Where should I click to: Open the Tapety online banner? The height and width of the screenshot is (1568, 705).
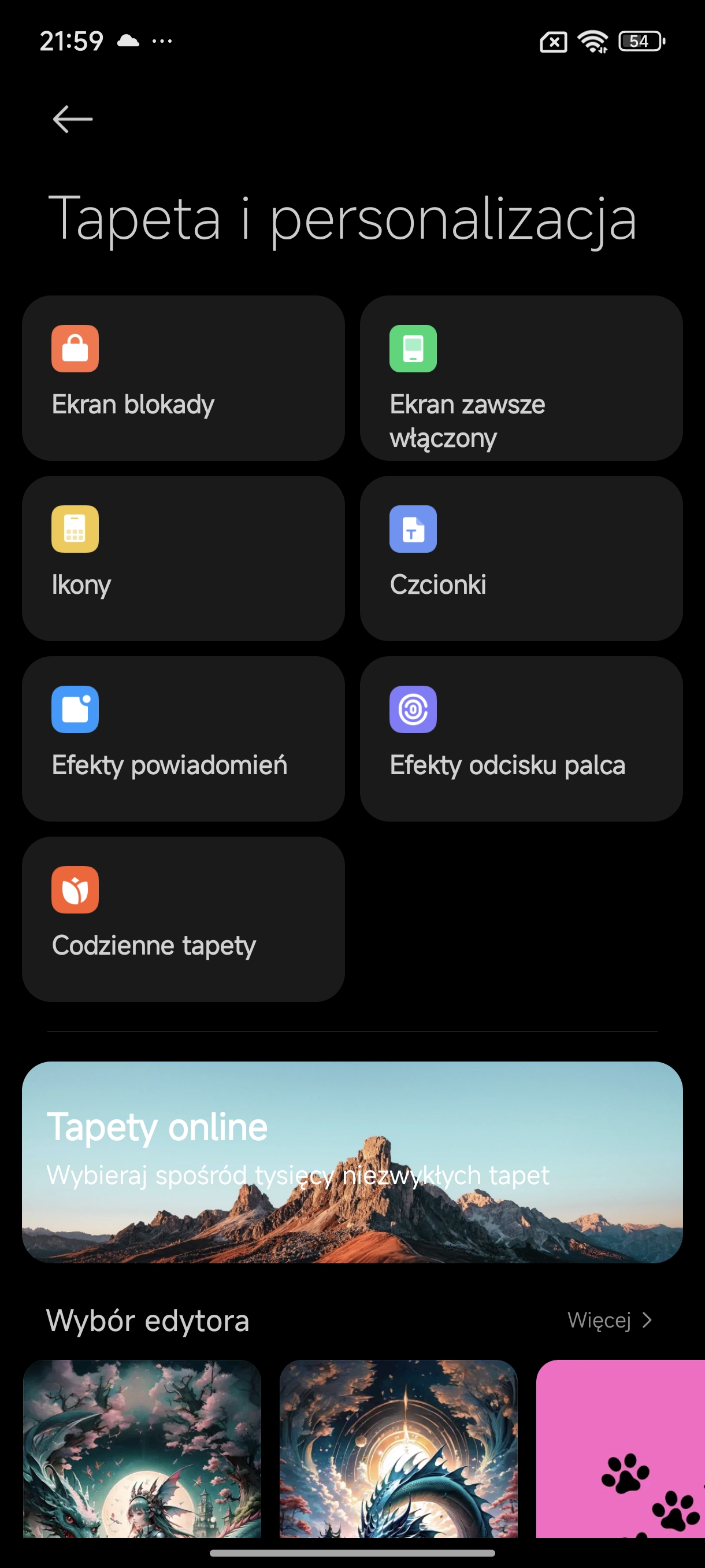pyautogui.click(x=352, y=1162)
